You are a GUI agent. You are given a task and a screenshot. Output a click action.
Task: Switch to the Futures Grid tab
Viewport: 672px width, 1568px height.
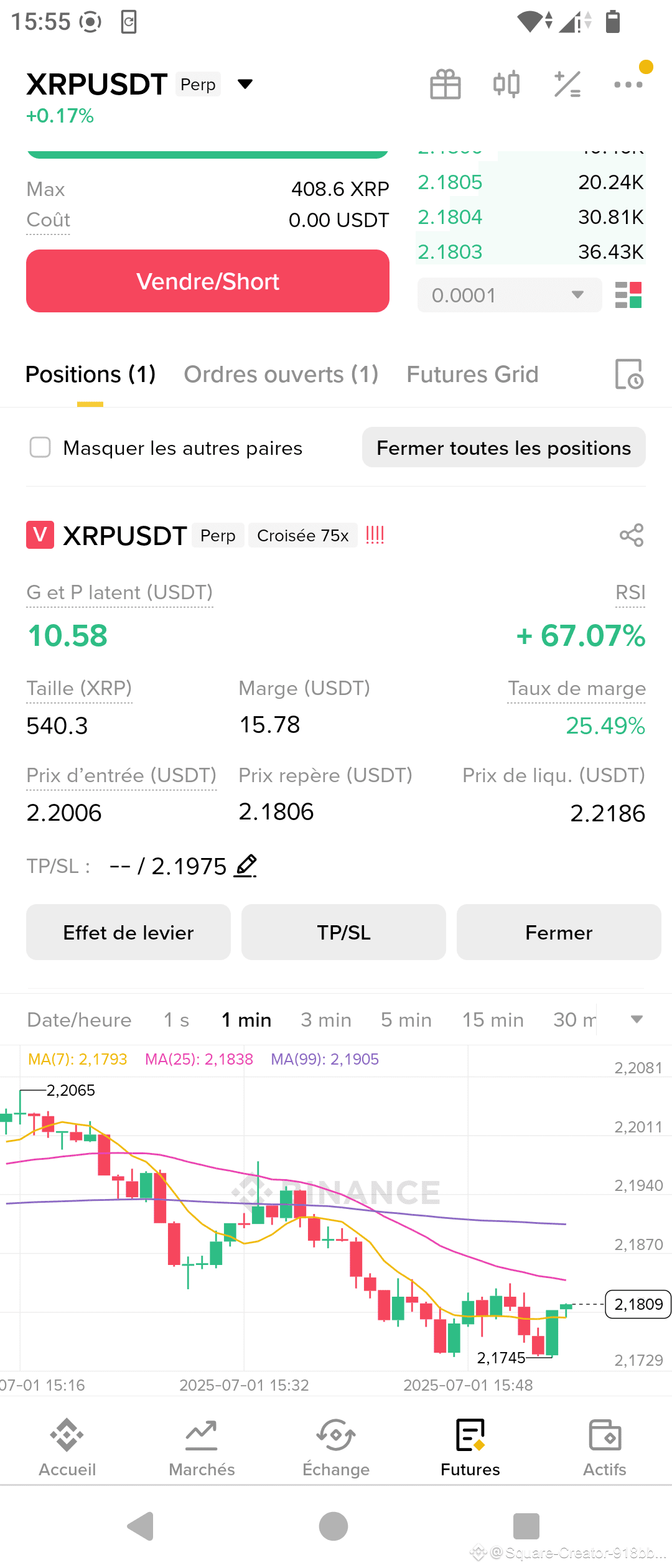point(472,375)
